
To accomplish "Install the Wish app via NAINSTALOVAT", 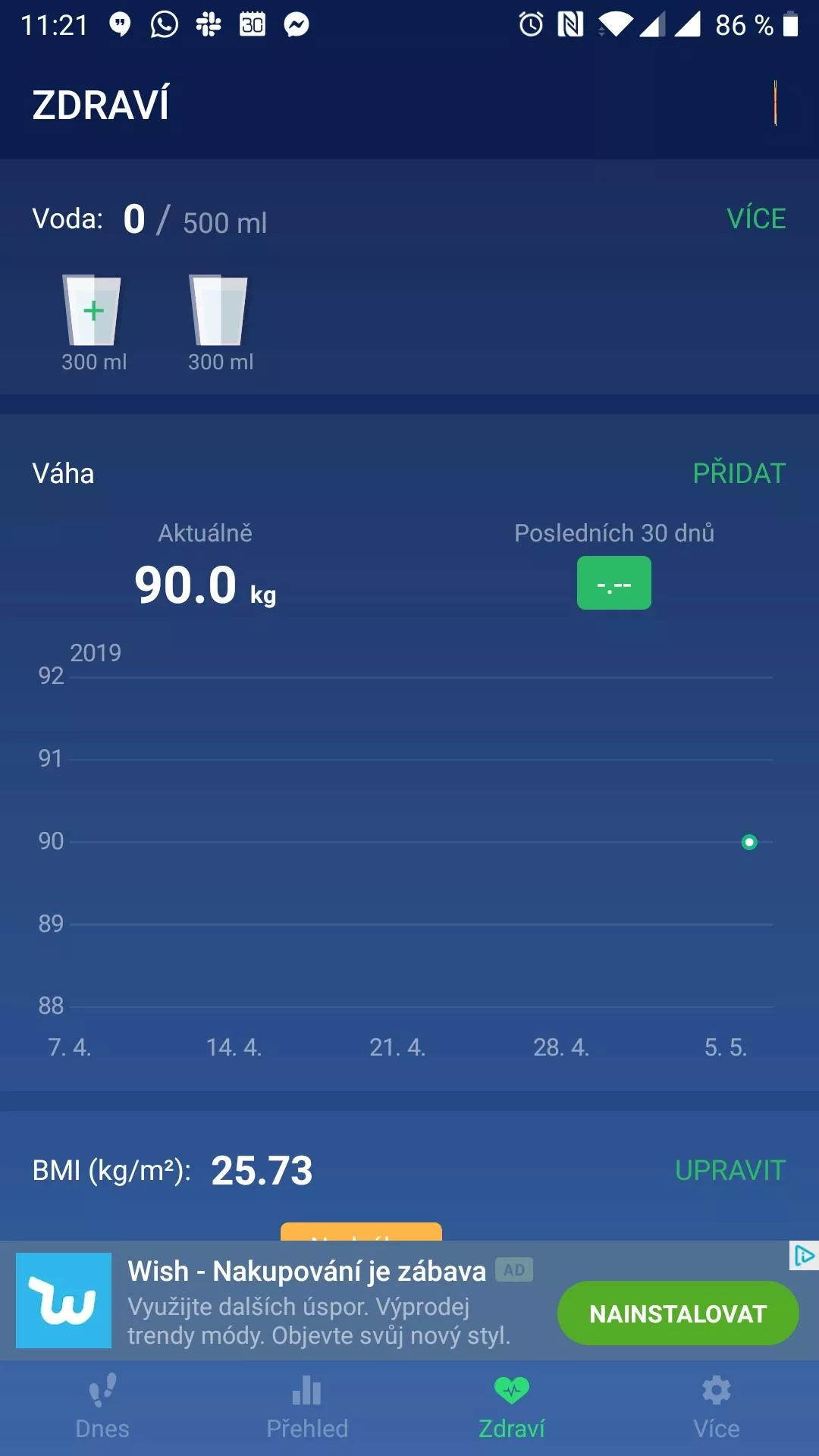I will (678, 1313).
